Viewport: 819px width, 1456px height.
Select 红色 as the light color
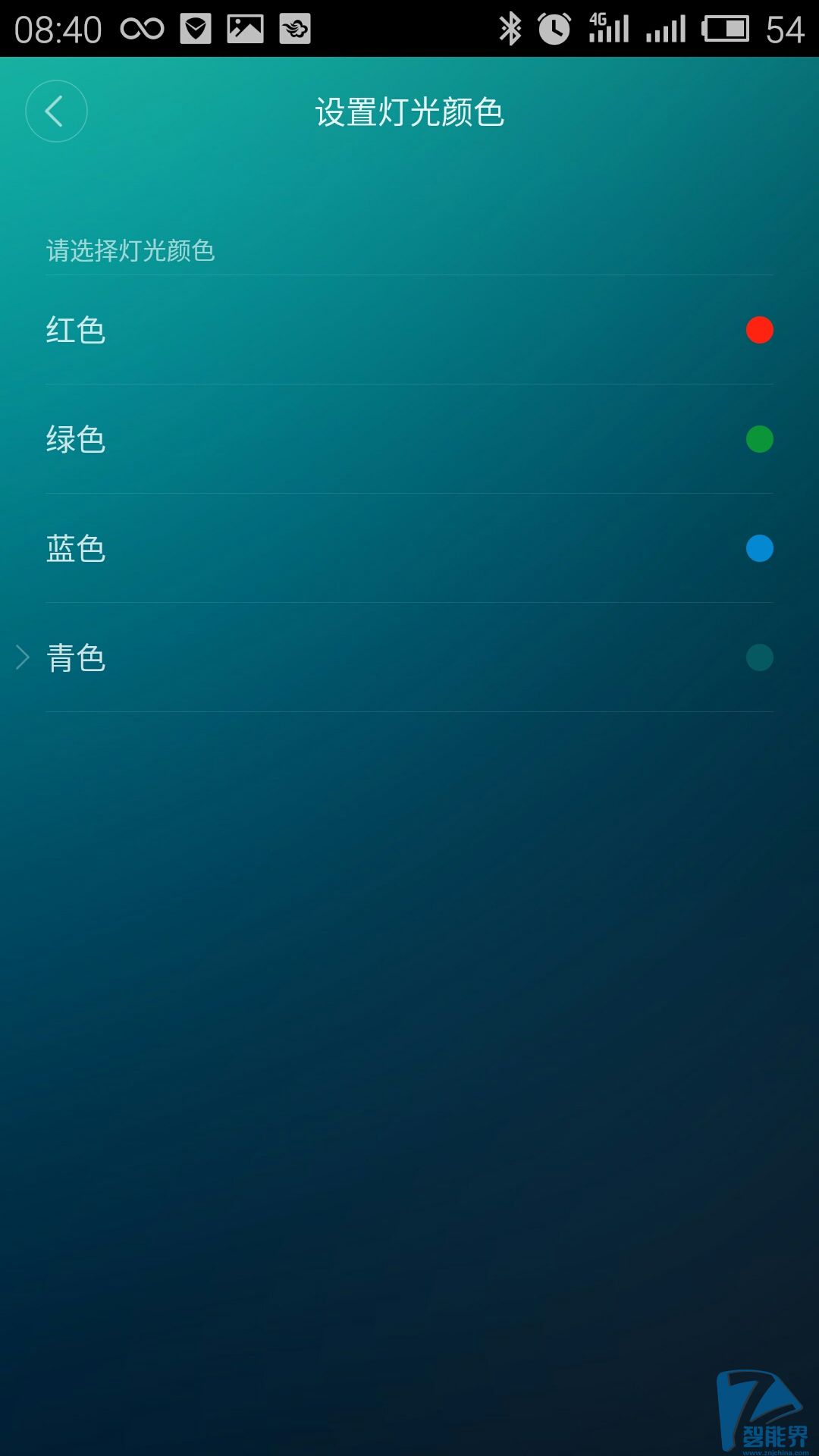tap(409, 330)
